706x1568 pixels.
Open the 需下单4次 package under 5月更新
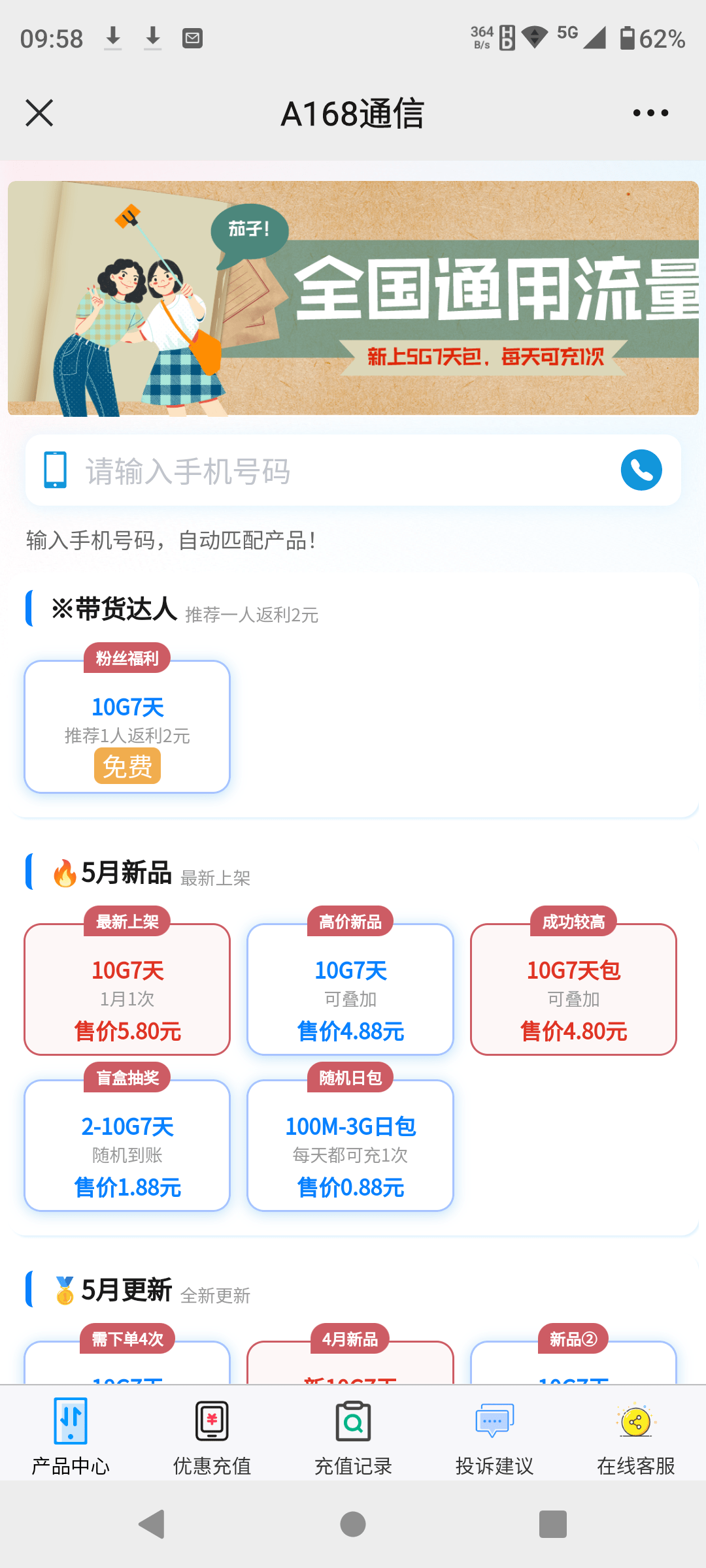pos(126,1365)
